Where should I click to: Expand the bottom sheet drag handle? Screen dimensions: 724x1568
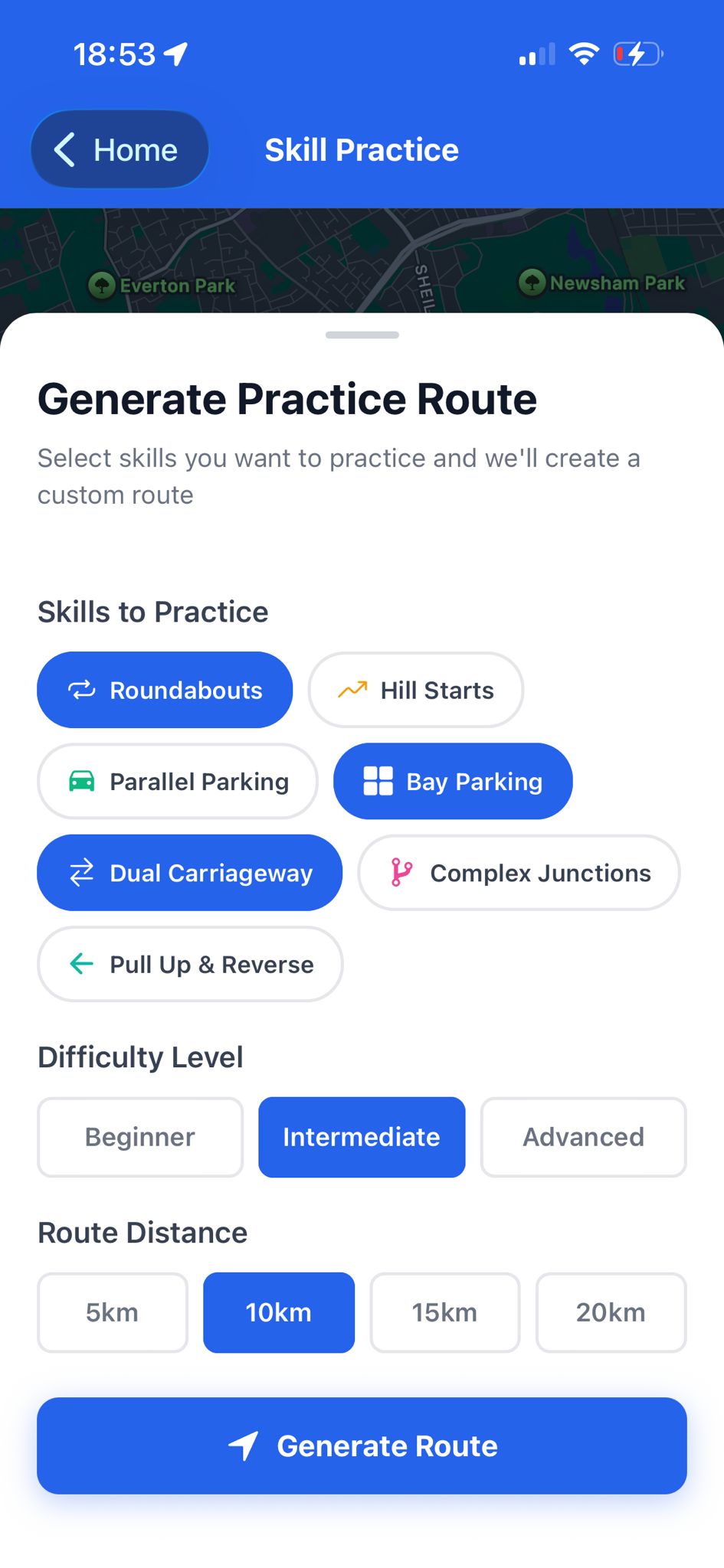362,335
